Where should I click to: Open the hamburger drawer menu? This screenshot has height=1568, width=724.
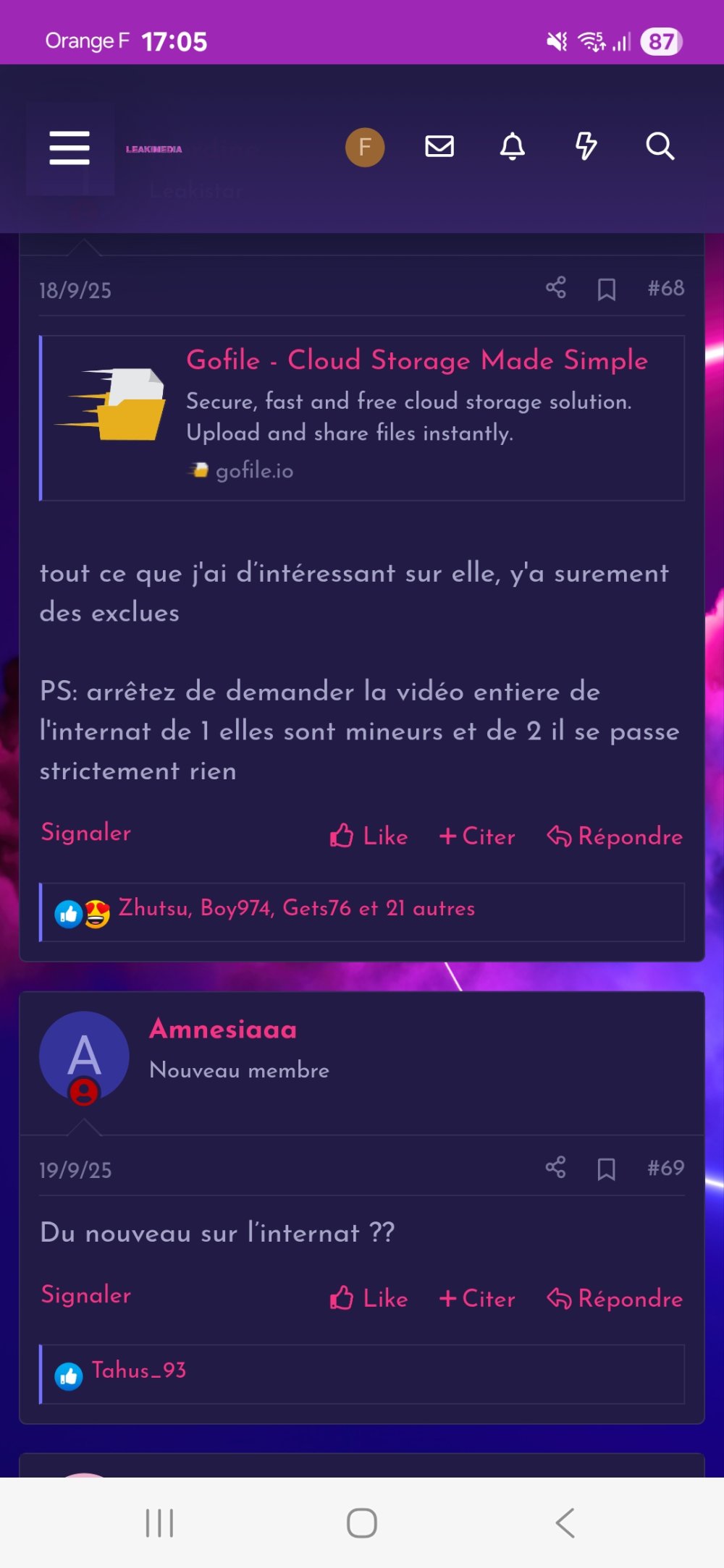coord(70,148)
